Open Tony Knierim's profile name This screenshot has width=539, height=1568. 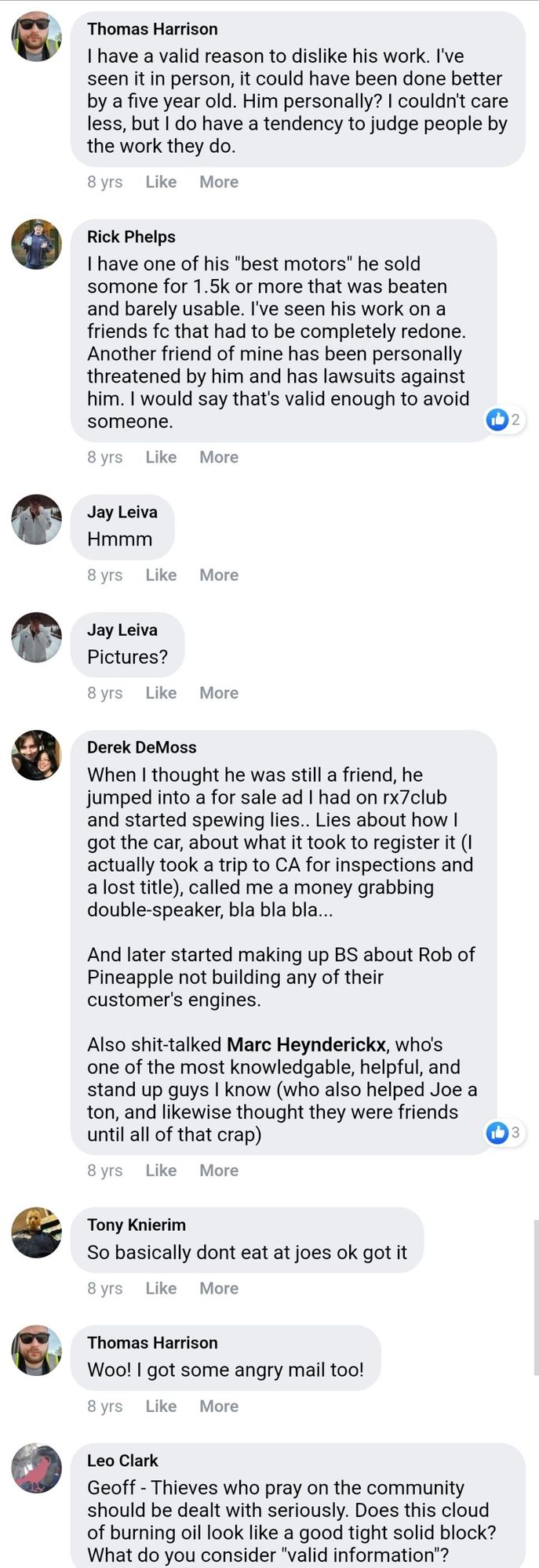coord(136,1225)
